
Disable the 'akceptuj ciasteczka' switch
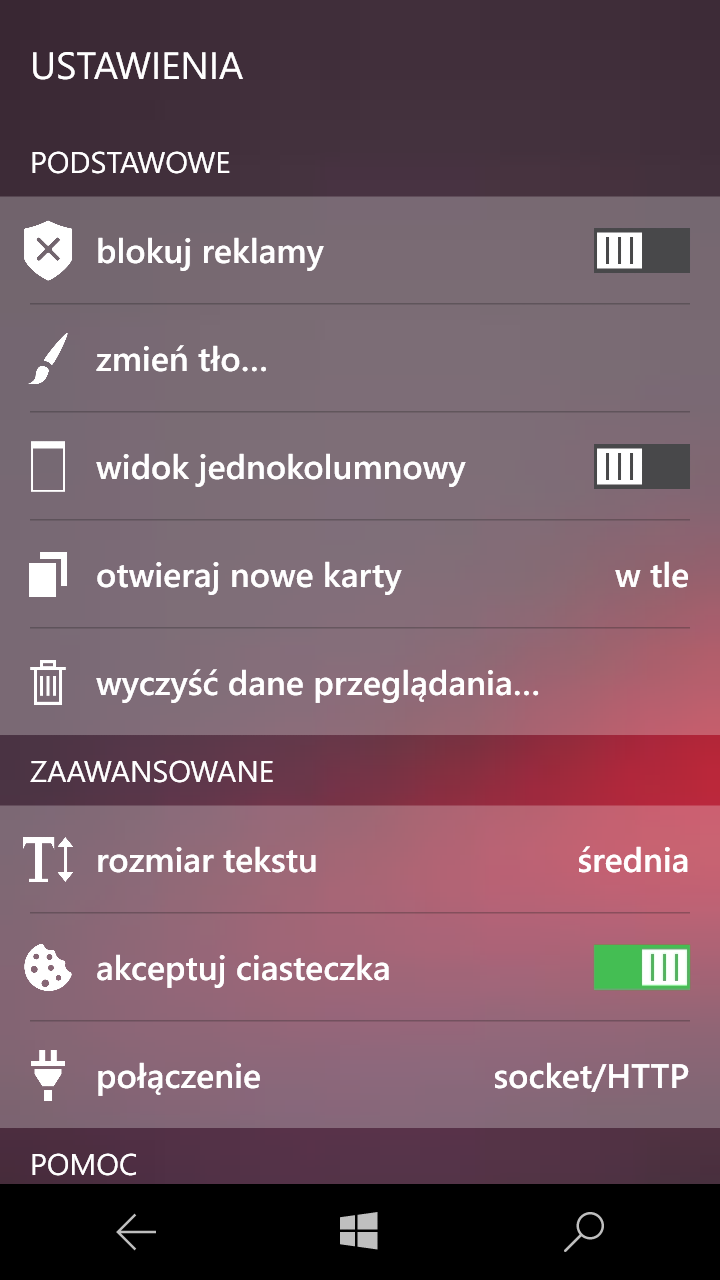641,967
